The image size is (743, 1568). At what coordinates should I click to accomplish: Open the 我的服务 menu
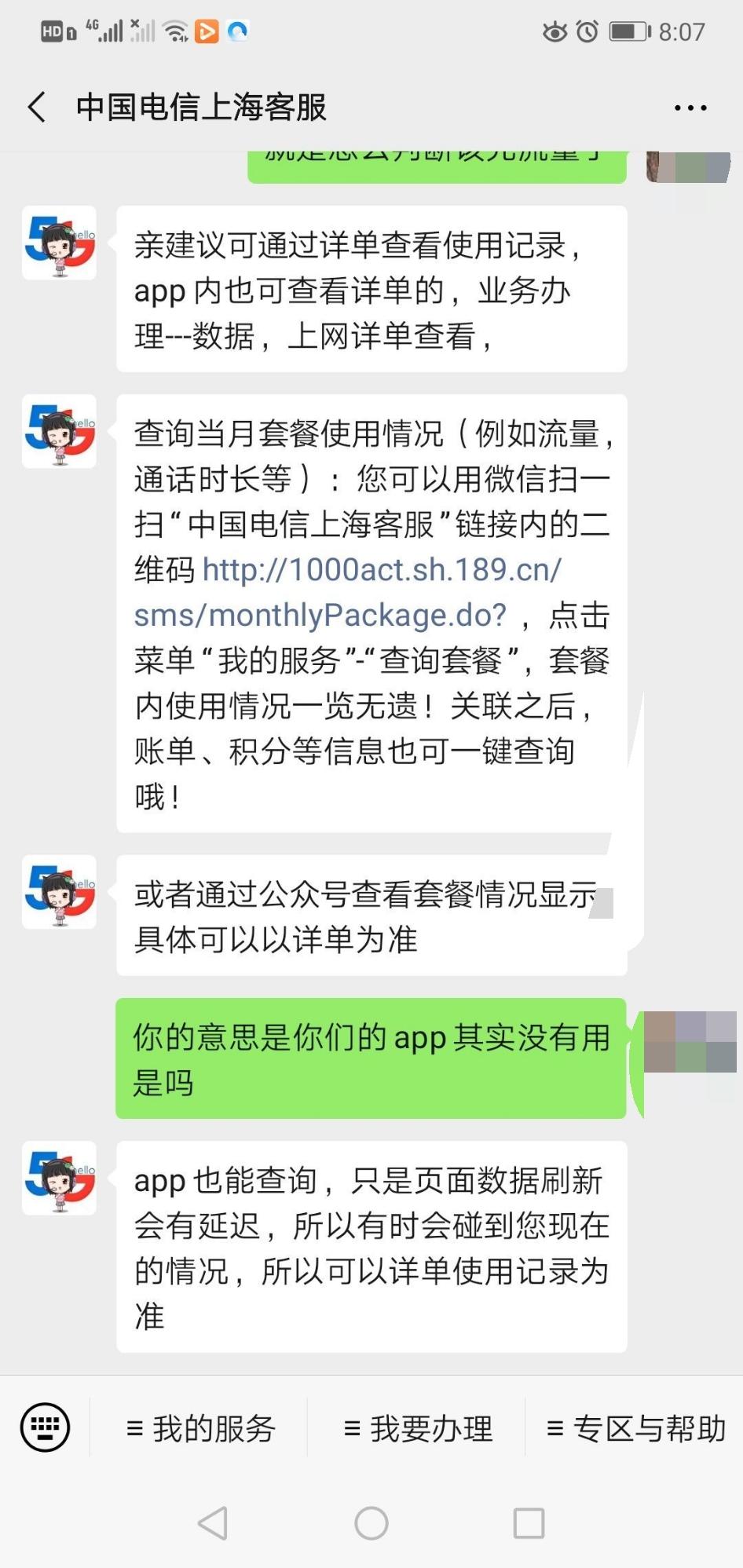(200, 1428)
